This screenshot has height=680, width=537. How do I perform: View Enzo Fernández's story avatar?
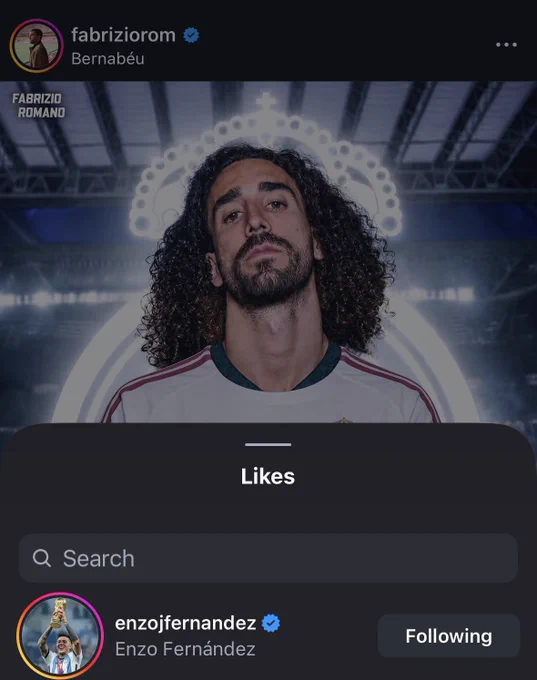60,635
